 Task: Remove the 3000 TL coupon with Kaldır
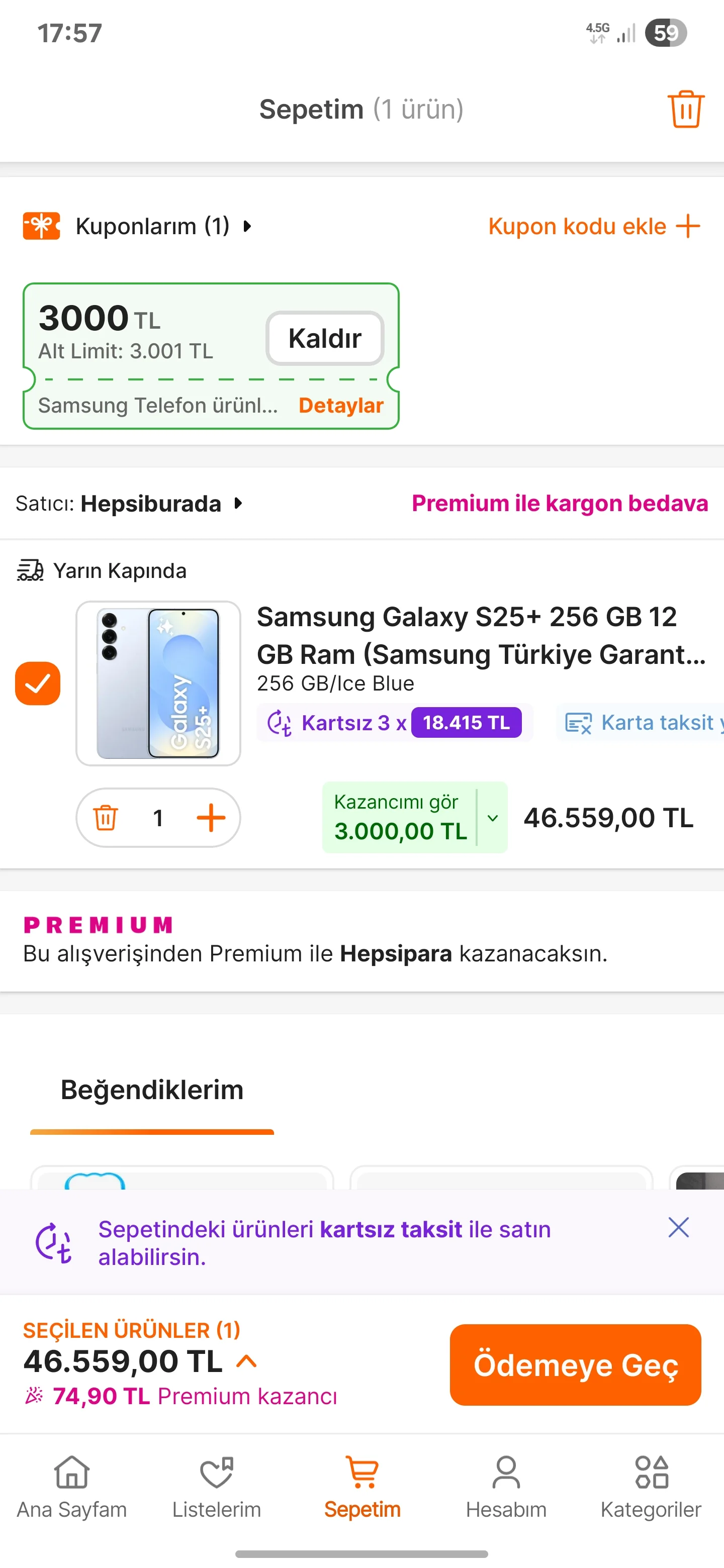tap(325, 338)
